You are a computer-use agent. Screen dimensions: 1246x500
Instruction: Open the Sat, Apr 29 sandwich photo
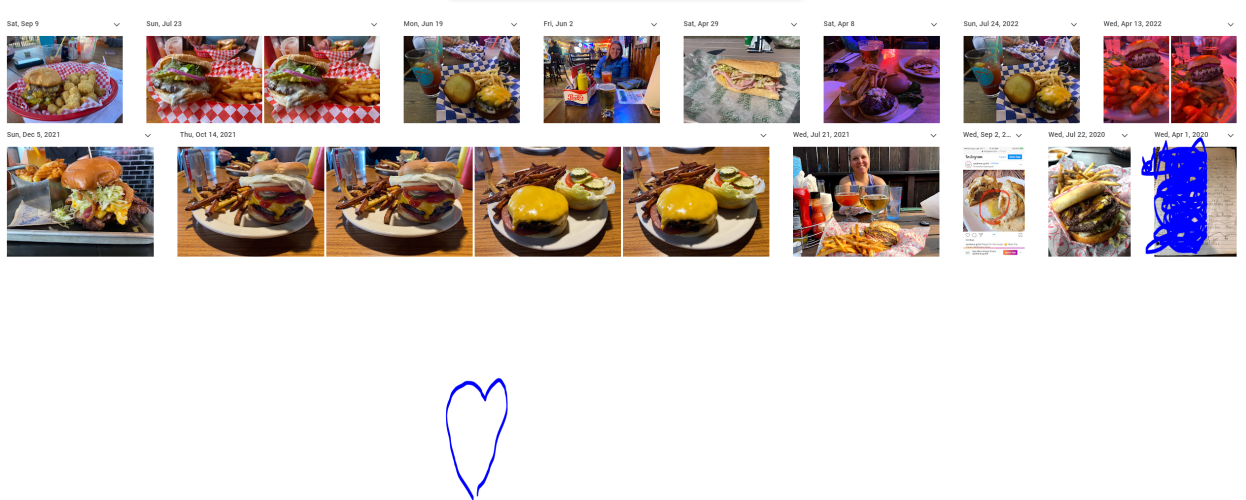coord(741,80)
